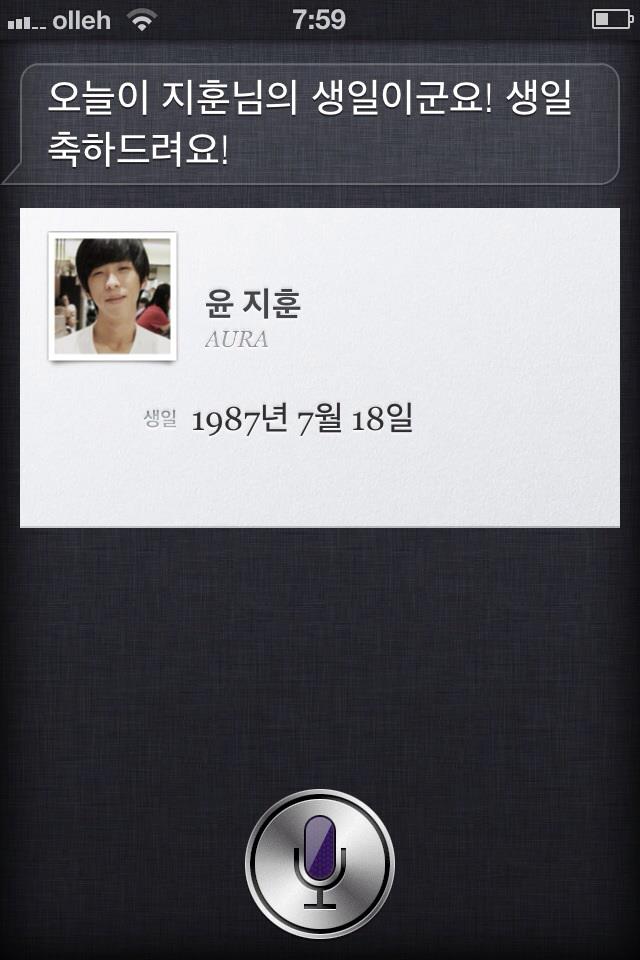Tap the Siri microphone button
The image size is (640, 960).
(320, 862)
